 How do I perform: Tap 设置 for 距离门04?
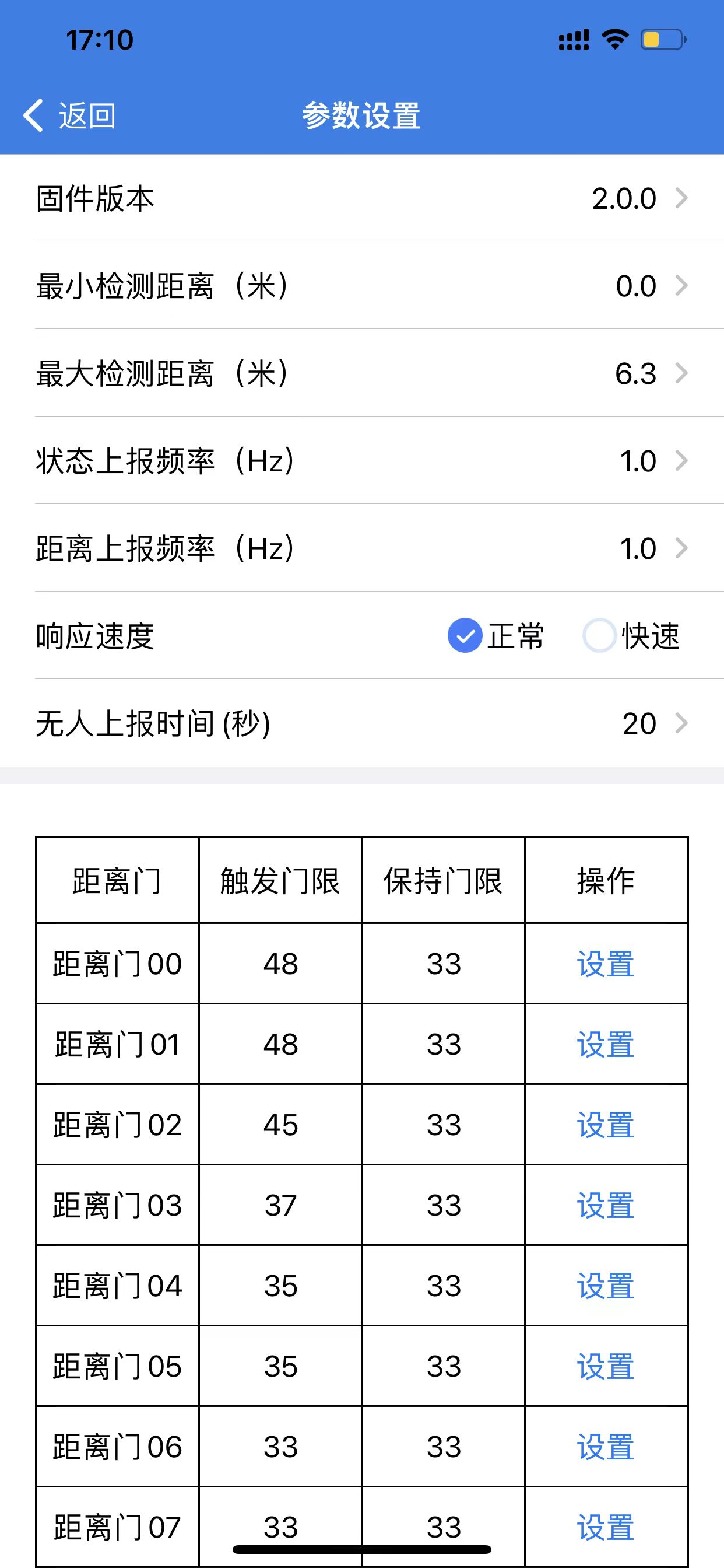pos(605,1286)
